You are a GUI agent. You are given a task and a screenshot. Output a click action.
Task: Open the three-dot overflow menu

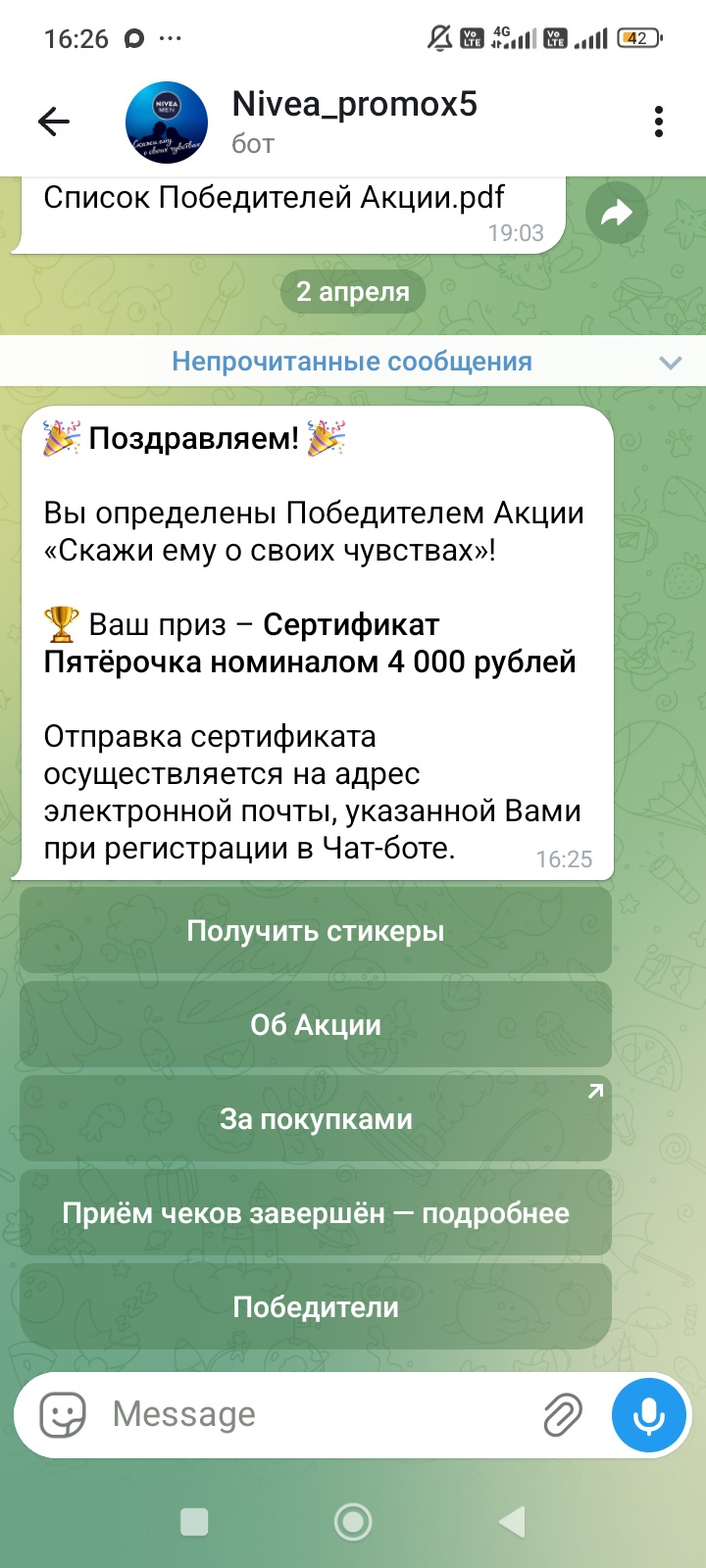pos(659,122)
